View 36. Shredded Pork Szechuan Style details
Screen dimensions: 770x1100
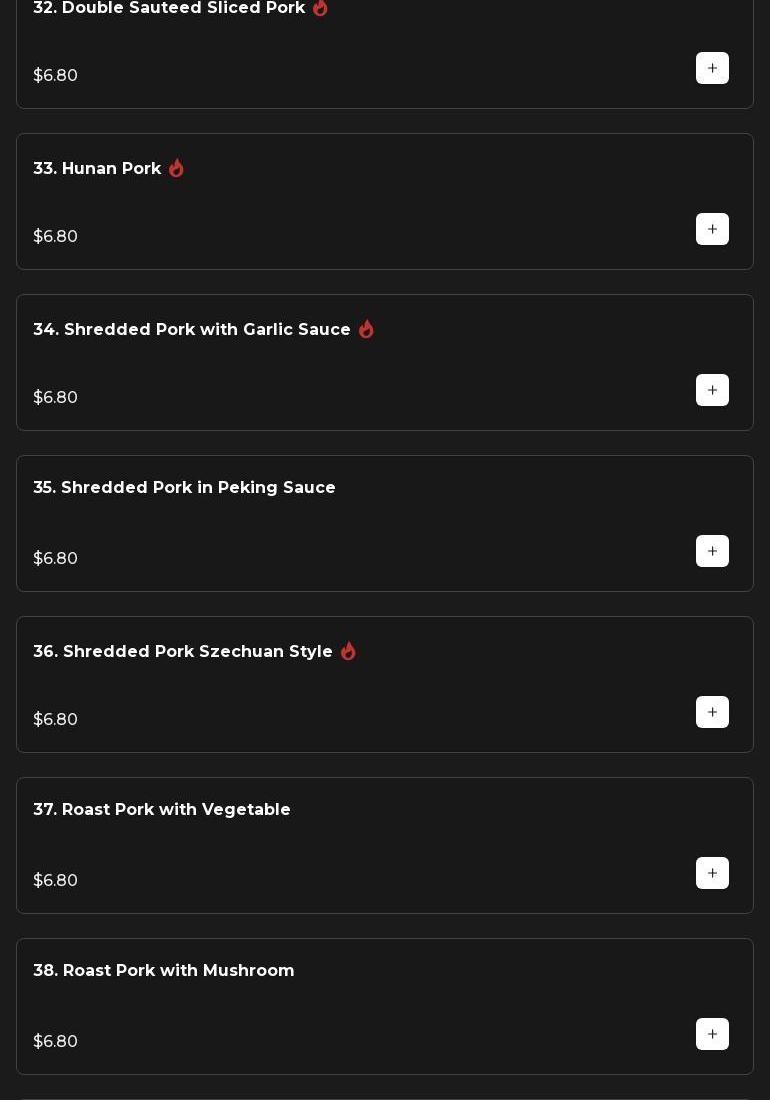click(x=183, y=652)
